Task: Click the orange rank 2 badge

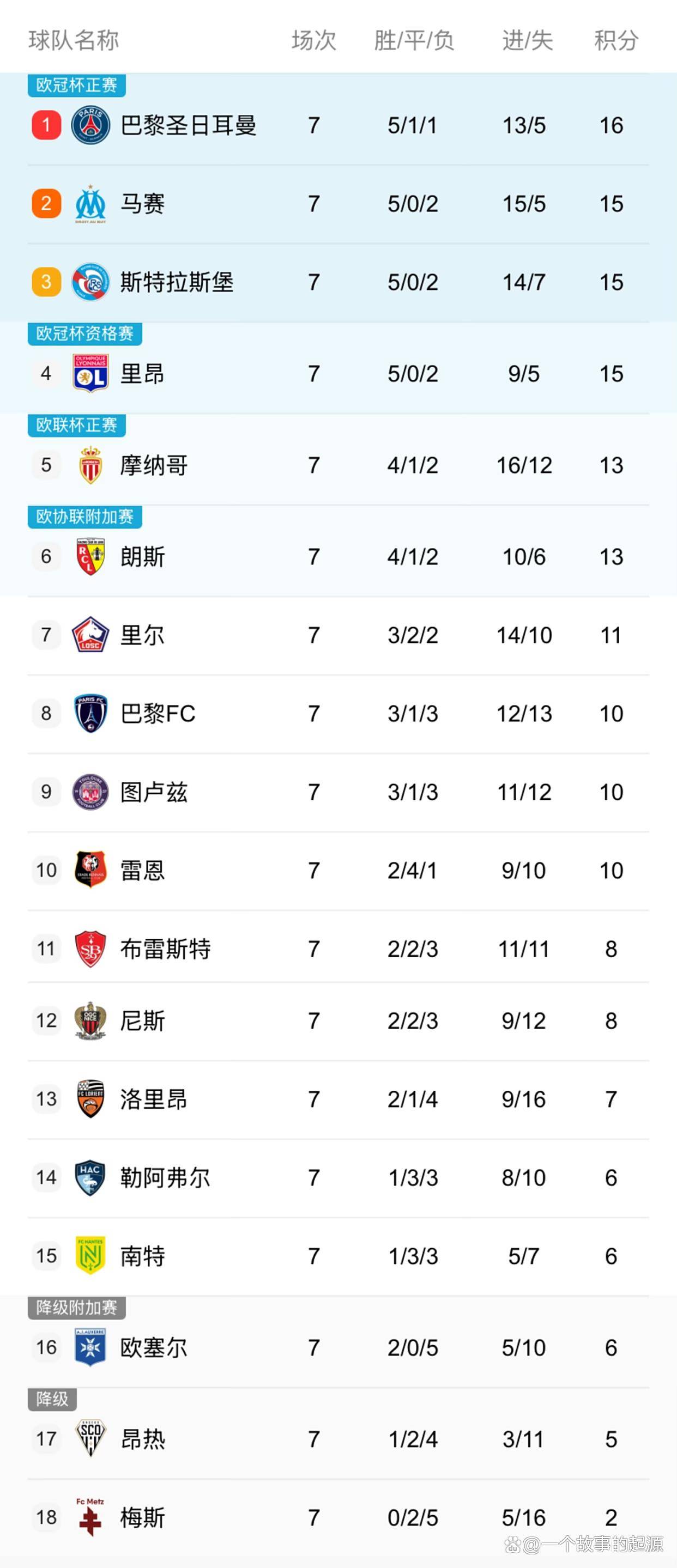Action: click(46, 204)
